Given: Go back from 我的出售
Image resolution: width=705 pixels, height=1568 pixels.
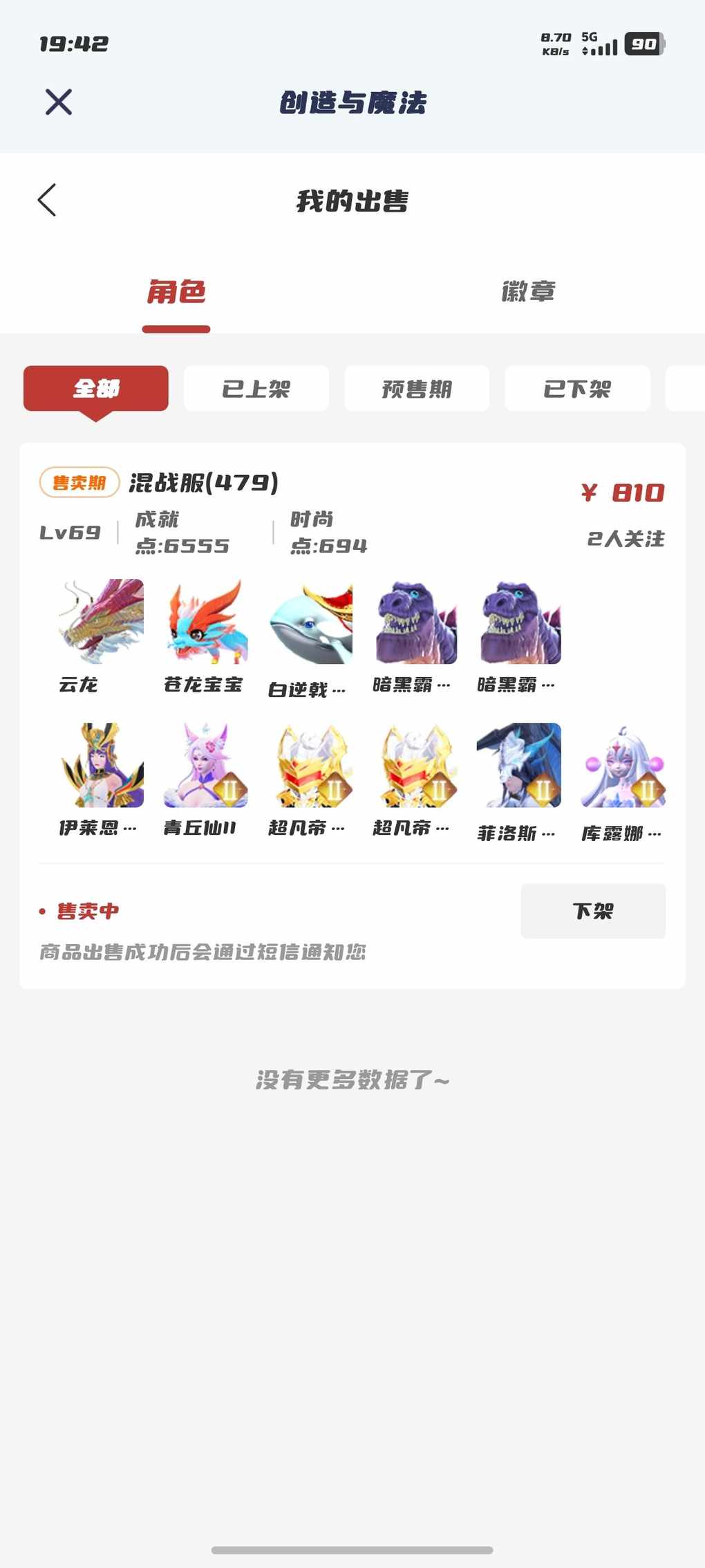Looking at the screenshot, I should pyautogui.click(x=47, y=201).
